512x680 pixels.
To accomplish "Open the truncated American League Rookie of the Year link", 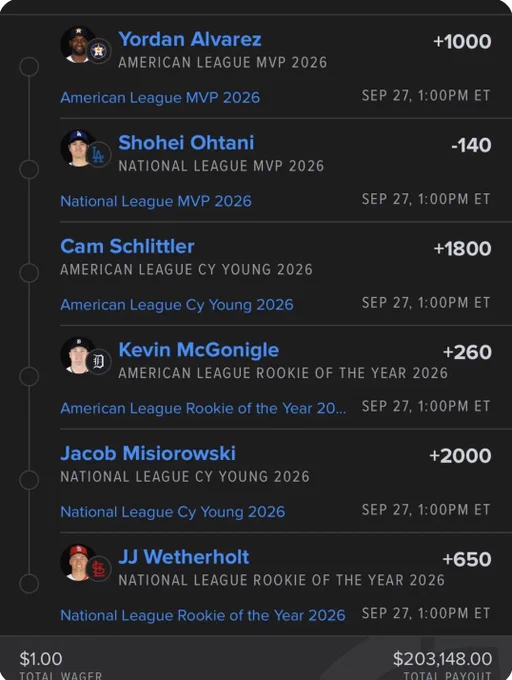I will coord(203,408).
